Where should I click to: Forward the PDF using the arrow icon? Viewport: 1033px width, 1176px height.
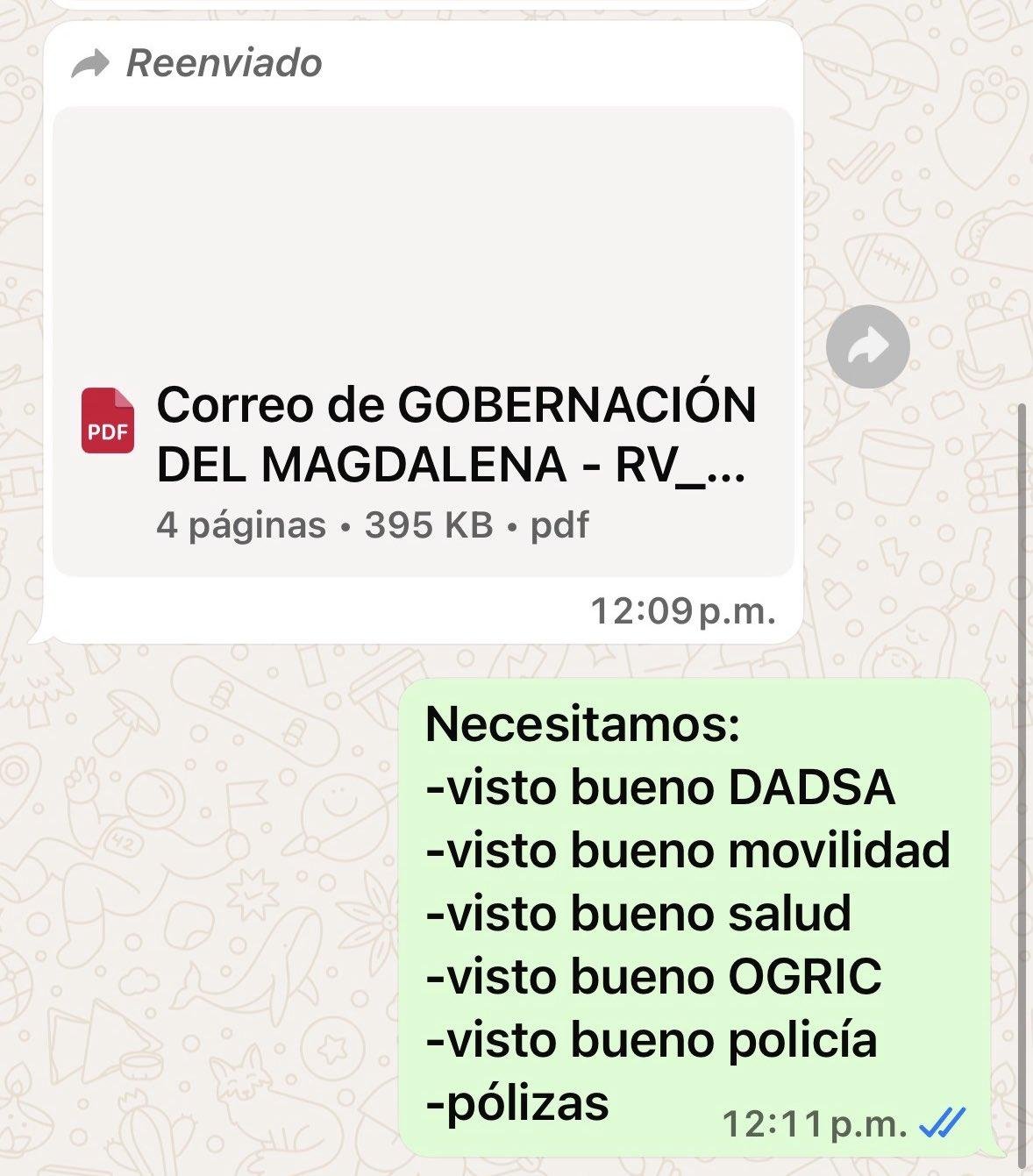click(x=867, y=347)
